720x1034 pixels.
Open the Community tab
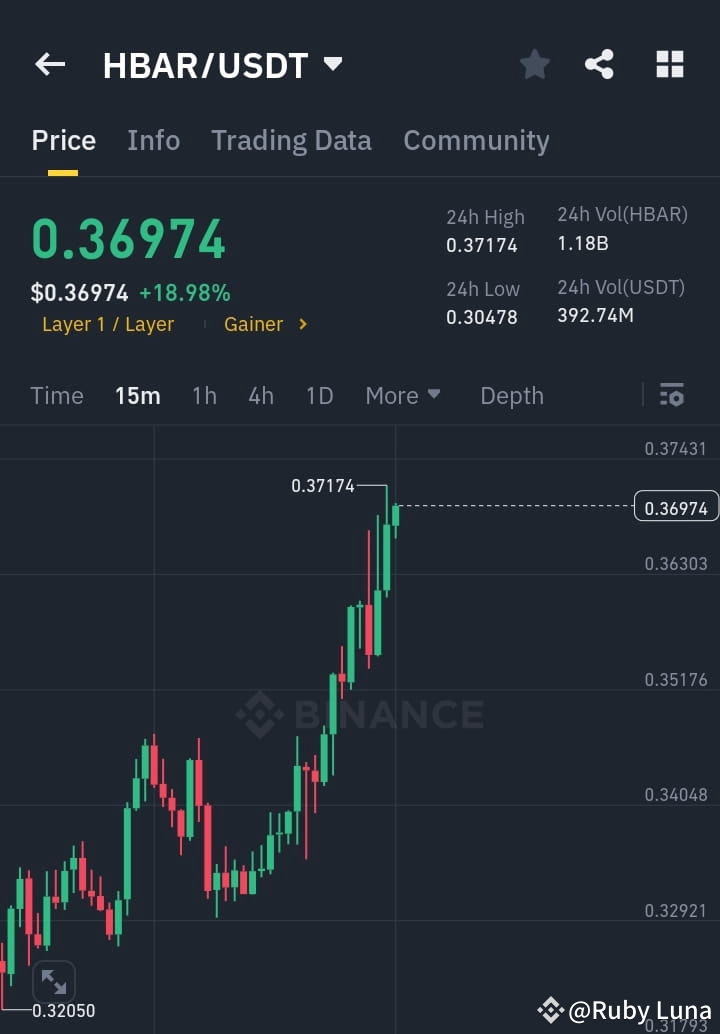coord(476,140)
